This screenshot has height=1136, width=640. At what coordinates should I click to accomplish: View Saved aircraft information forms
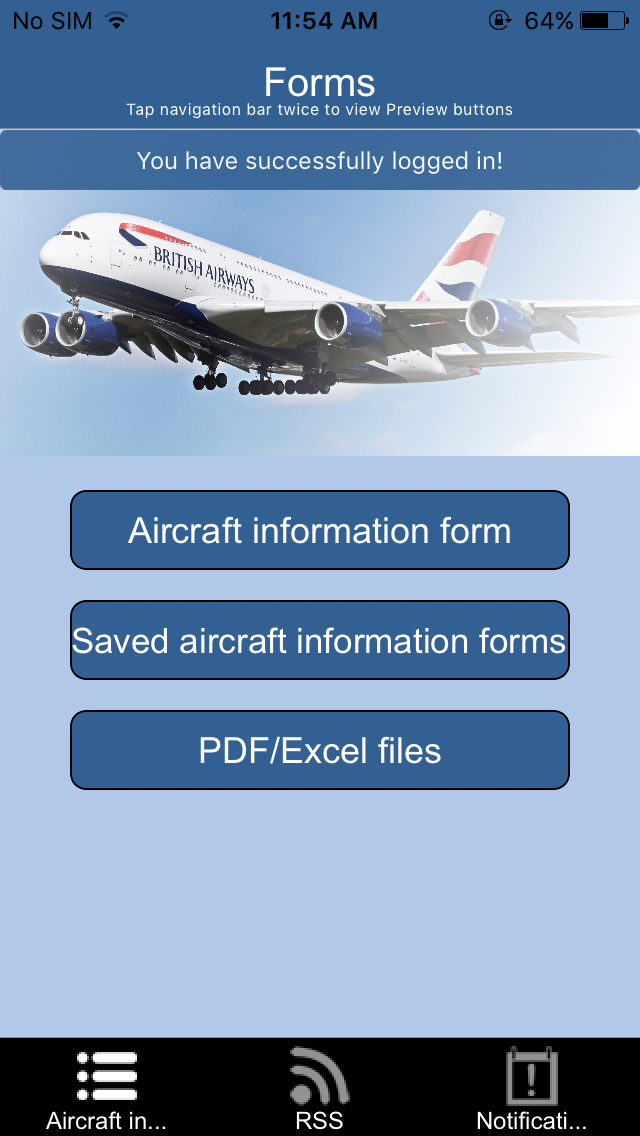[x=320, y=640]
